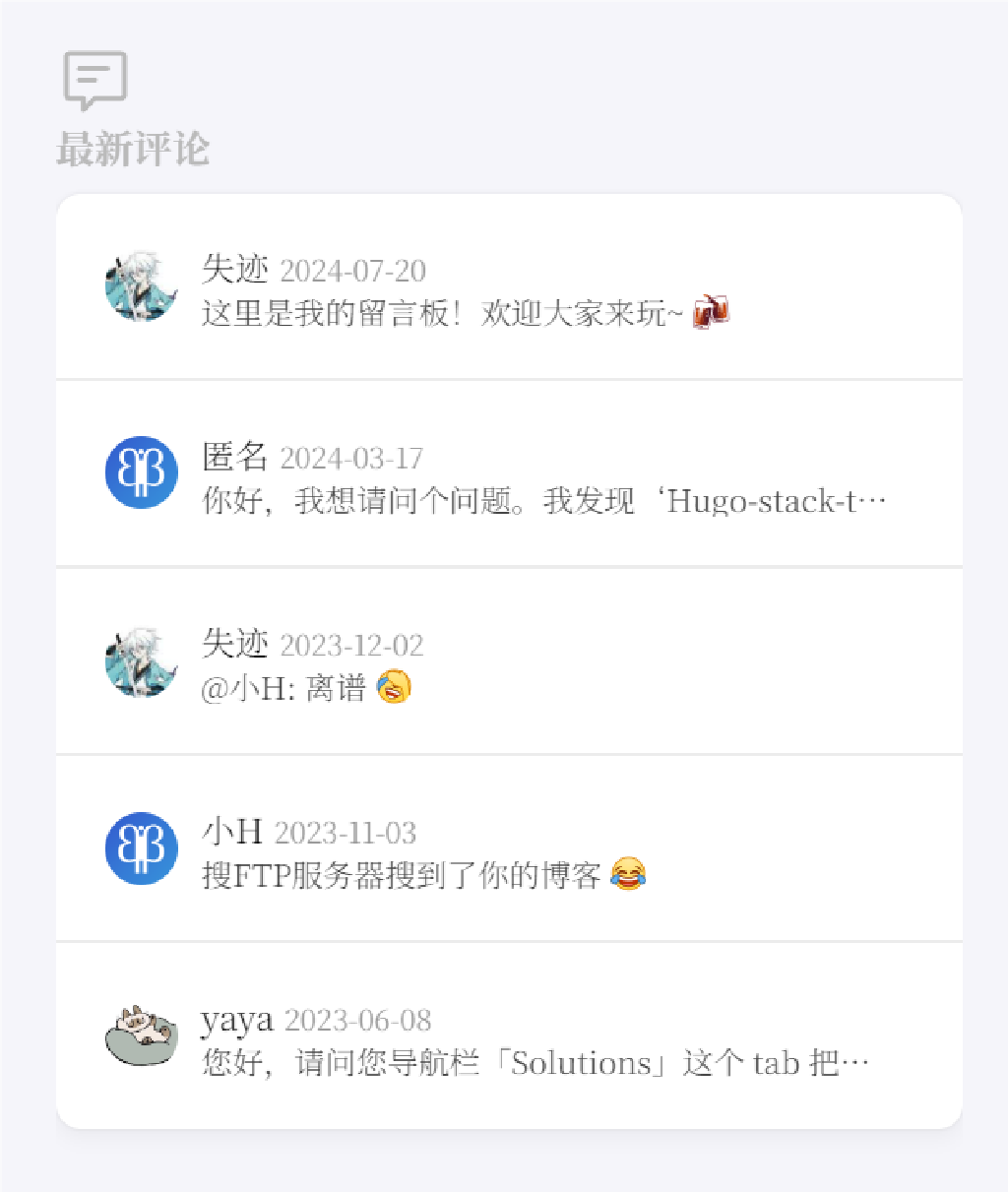Click 失迹's message about the 留言板
The width and height of the screenshot is (1008, 1192).
click(x=443, y=311)
